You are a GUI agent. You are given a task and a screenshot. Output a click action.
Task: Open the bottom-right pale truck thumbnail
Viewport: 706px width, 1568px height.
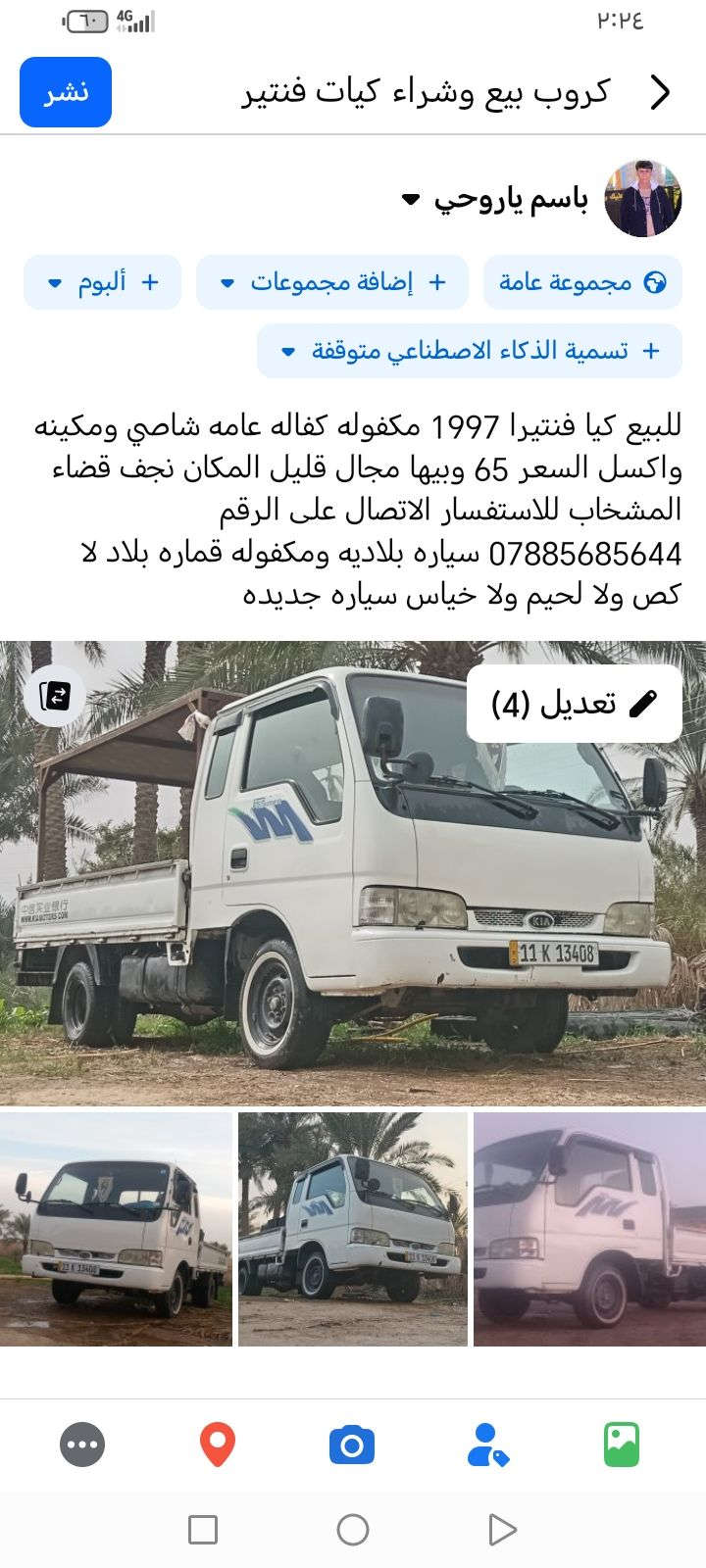(x=589, y=1229)
